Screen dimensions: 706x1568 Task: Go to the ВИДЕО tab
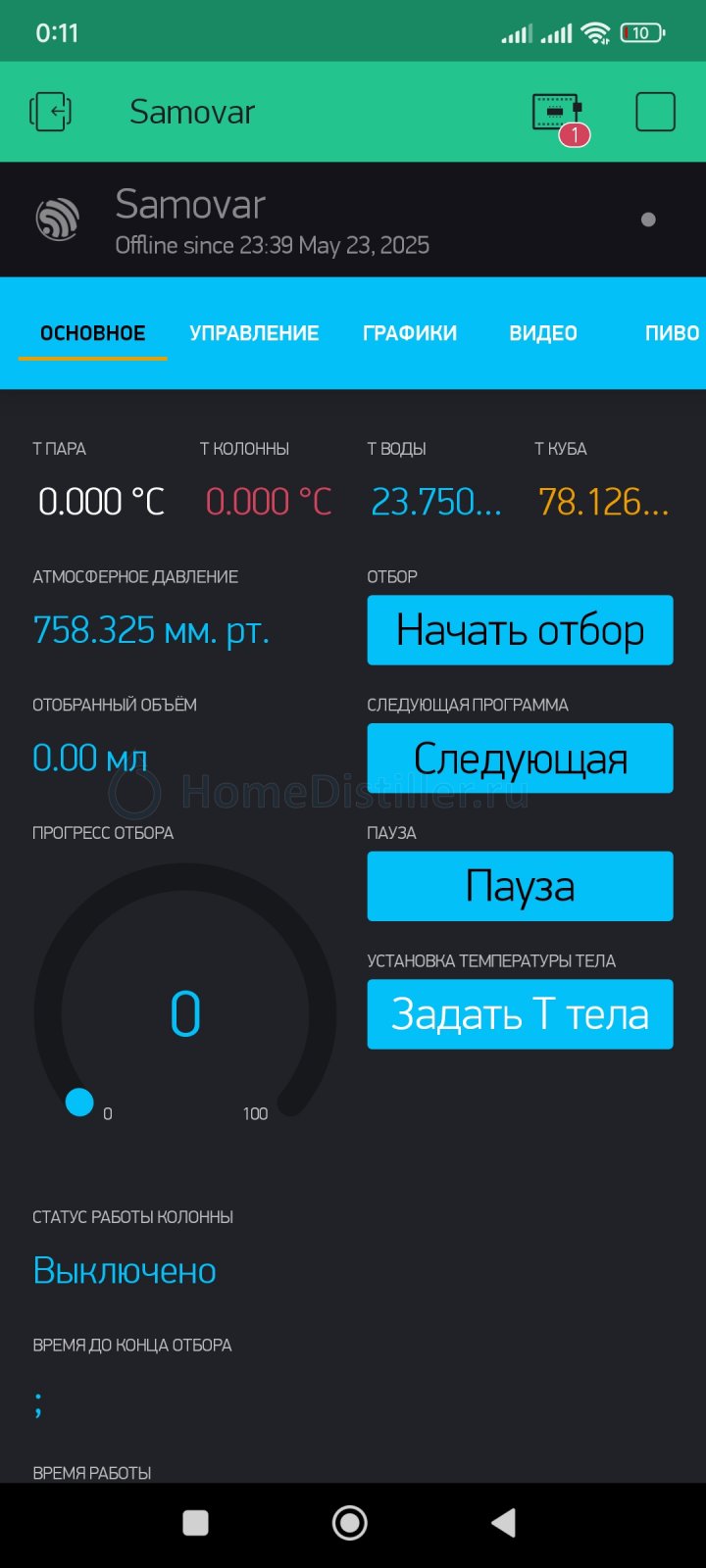point(543,333)
